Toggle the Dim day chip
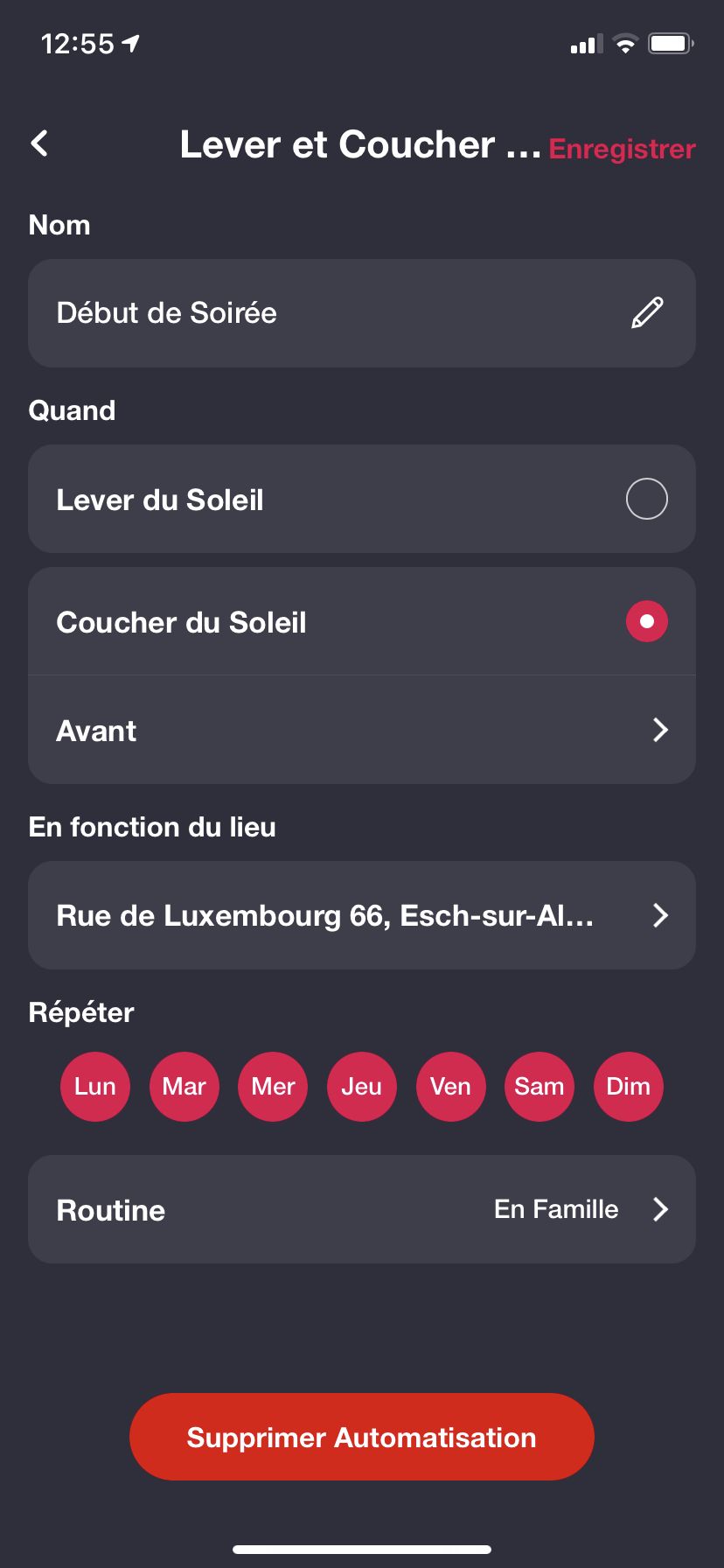724x1568 pixels. (629, 1086)
